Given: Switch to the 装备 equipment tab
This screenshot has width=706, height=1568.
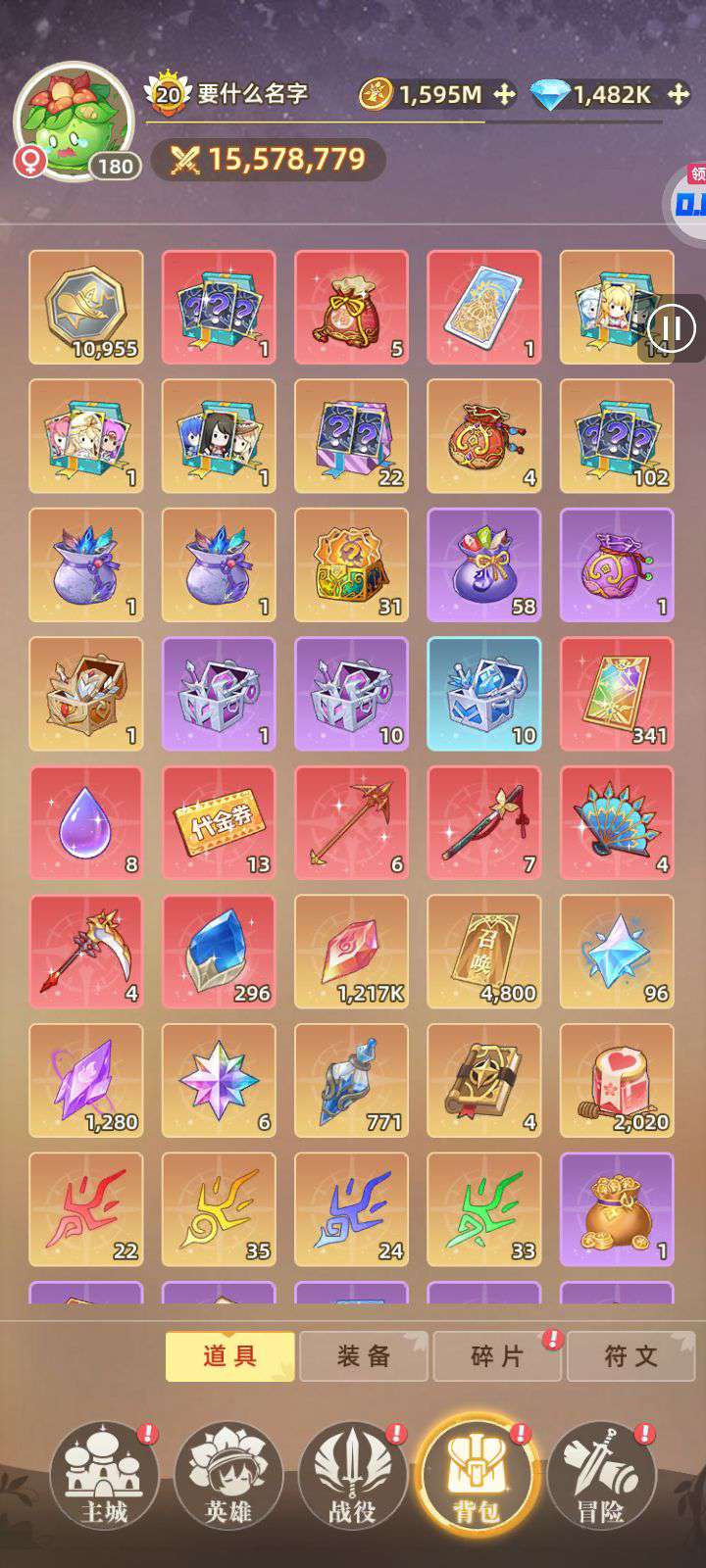Looking at the screenshot, I should pyautogui.click(x=364, y=1356).
